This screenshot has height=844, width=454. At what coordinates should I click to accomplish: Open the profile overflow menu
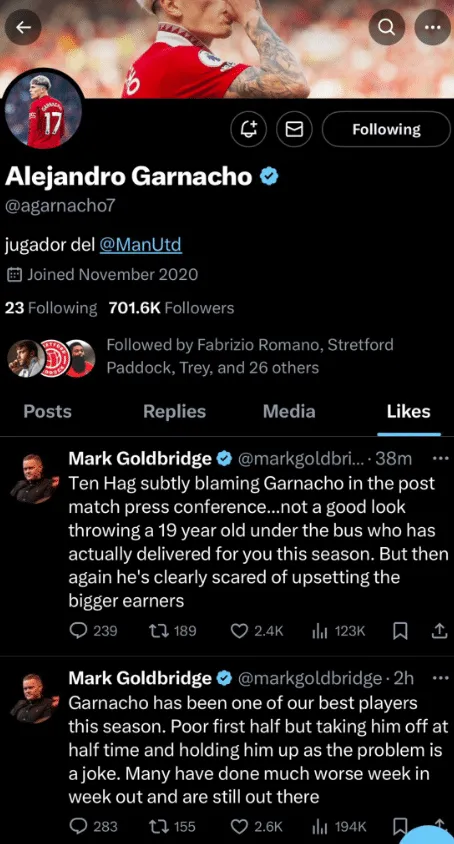(x=432, y=27)
